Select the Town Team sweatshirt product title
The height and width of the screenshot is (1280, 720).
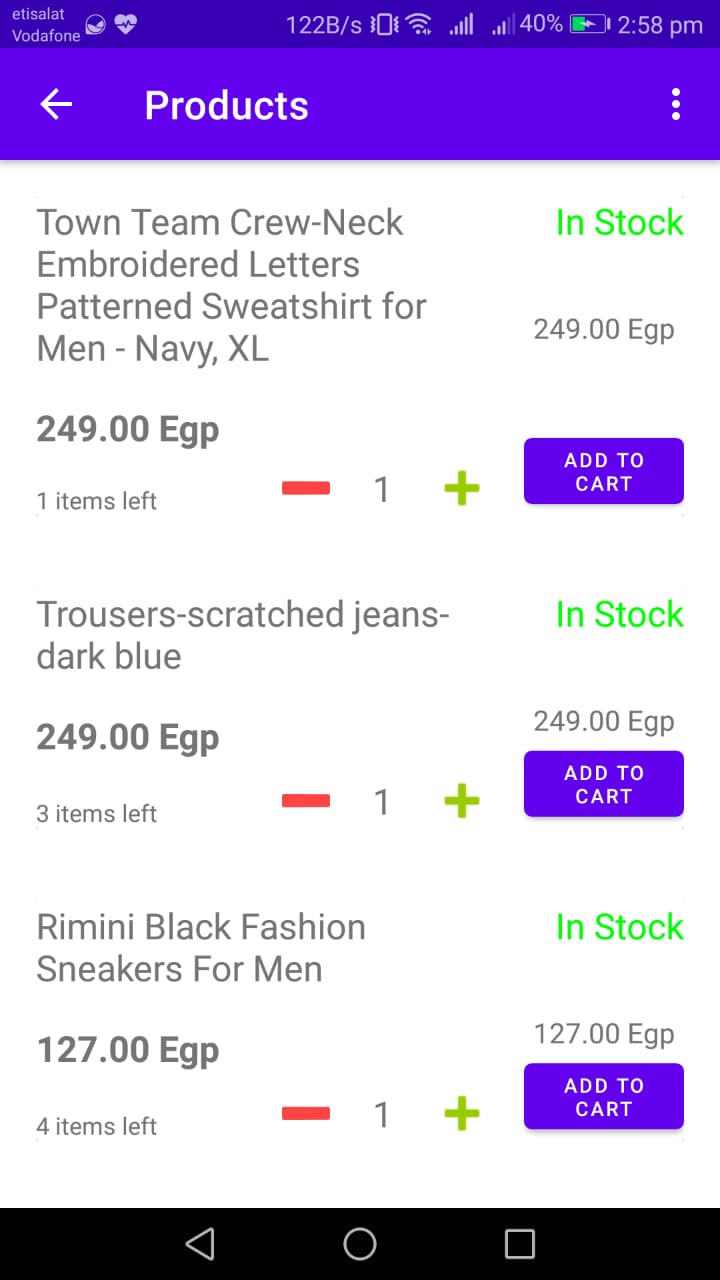tap(231, 285)
